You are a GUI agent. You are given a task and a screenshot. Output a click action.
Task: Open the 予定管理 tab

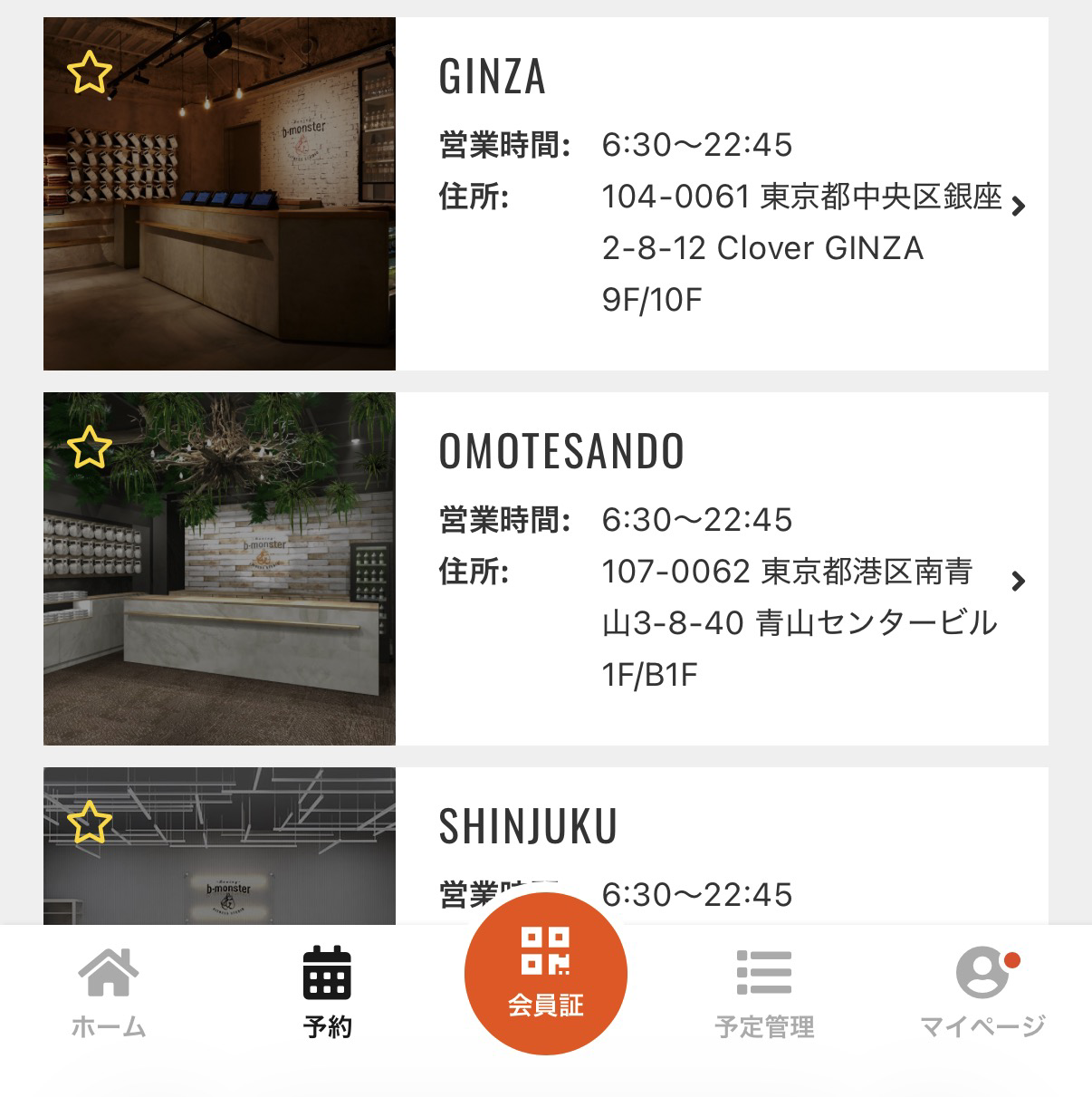point(764,992)
